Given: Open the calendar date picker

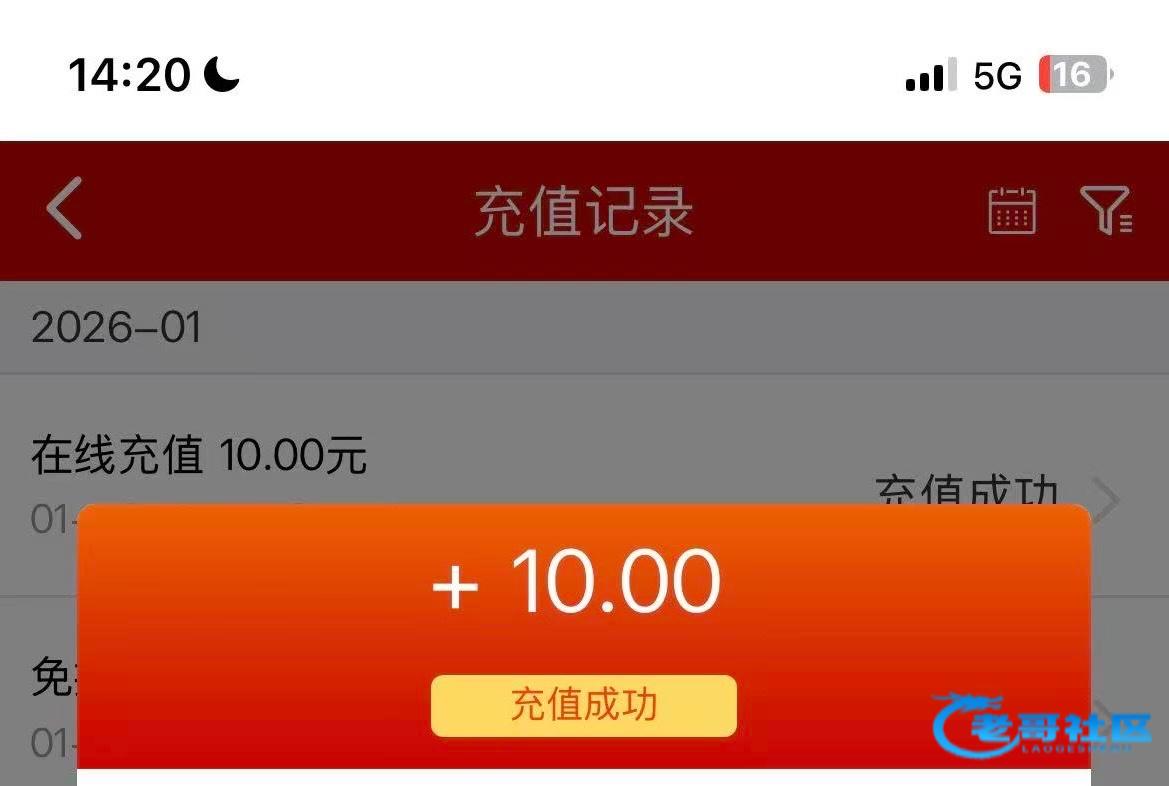Looking at the screenshot, I should [x=1012, y=210].
